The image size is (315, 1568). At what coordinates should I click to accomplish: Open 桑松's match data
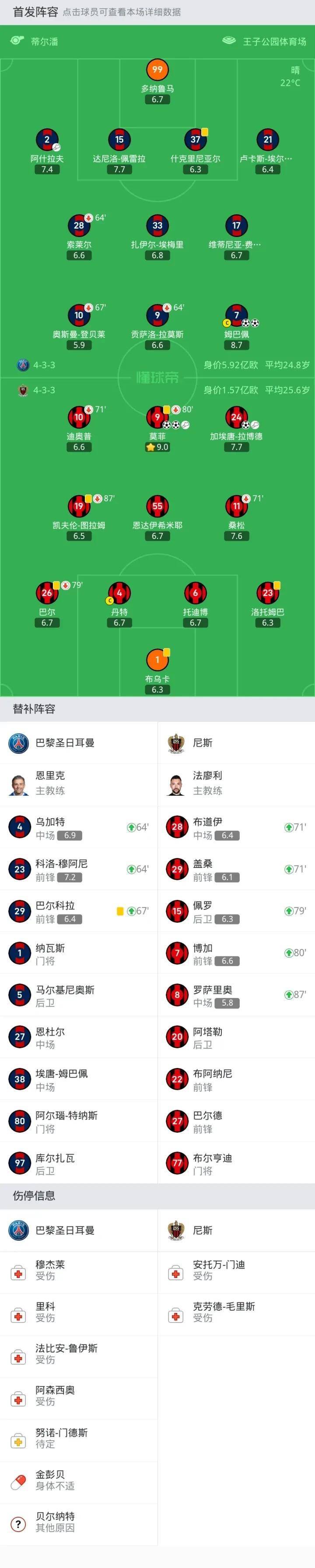click(237, 507)
